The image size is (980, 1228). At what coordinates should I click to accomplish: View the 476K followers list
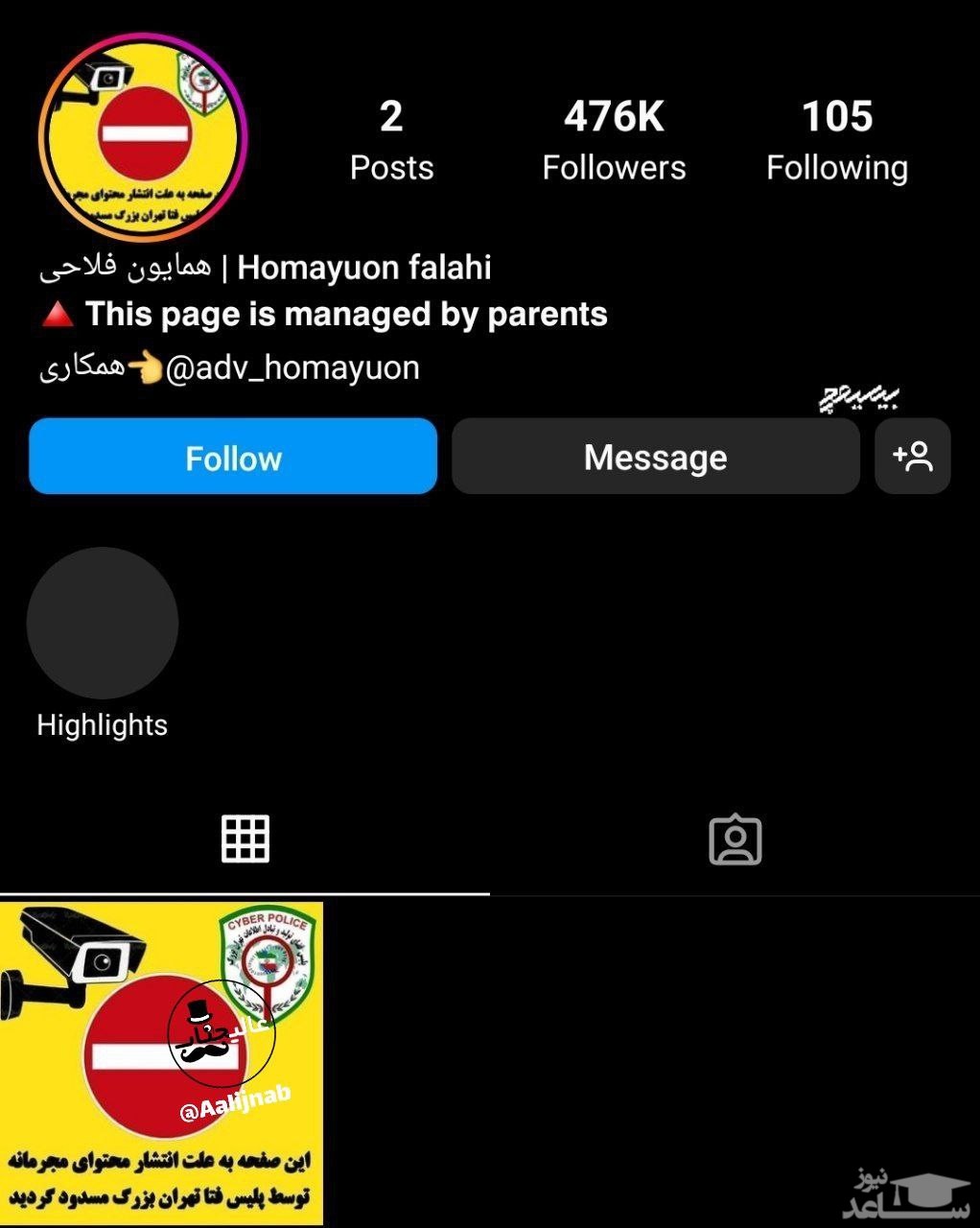(614, 140)
